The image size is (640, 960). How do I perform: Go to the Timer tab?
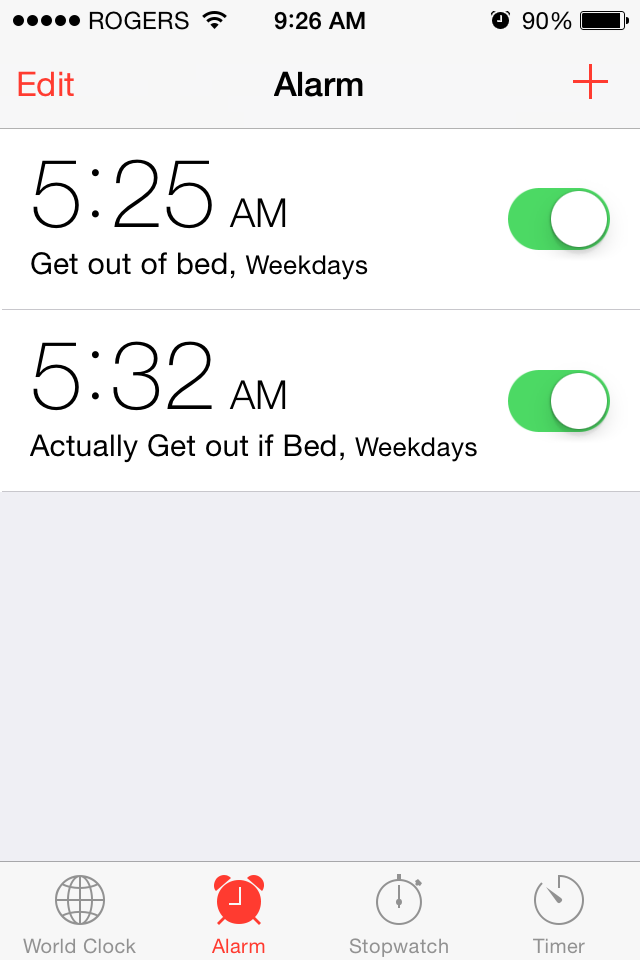point(558,913)
